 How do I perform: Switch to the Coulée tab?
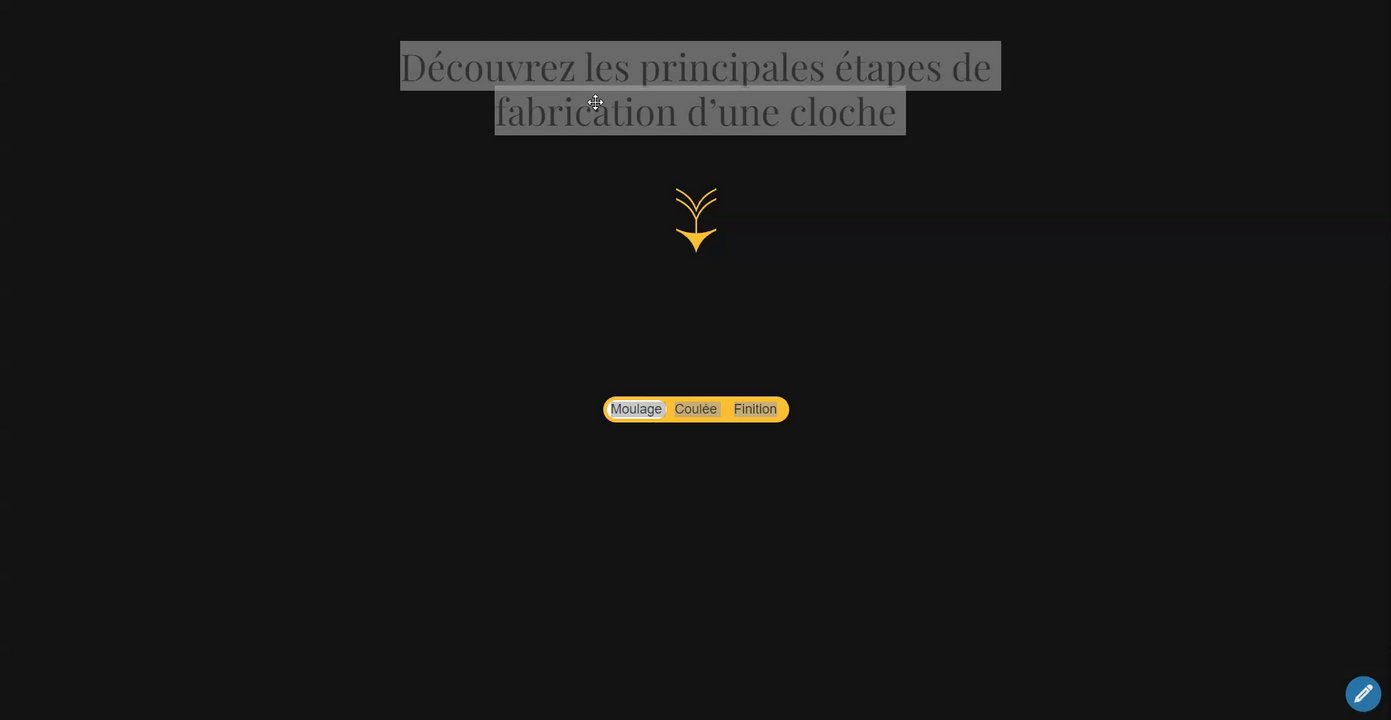click(x=696, y=409)
